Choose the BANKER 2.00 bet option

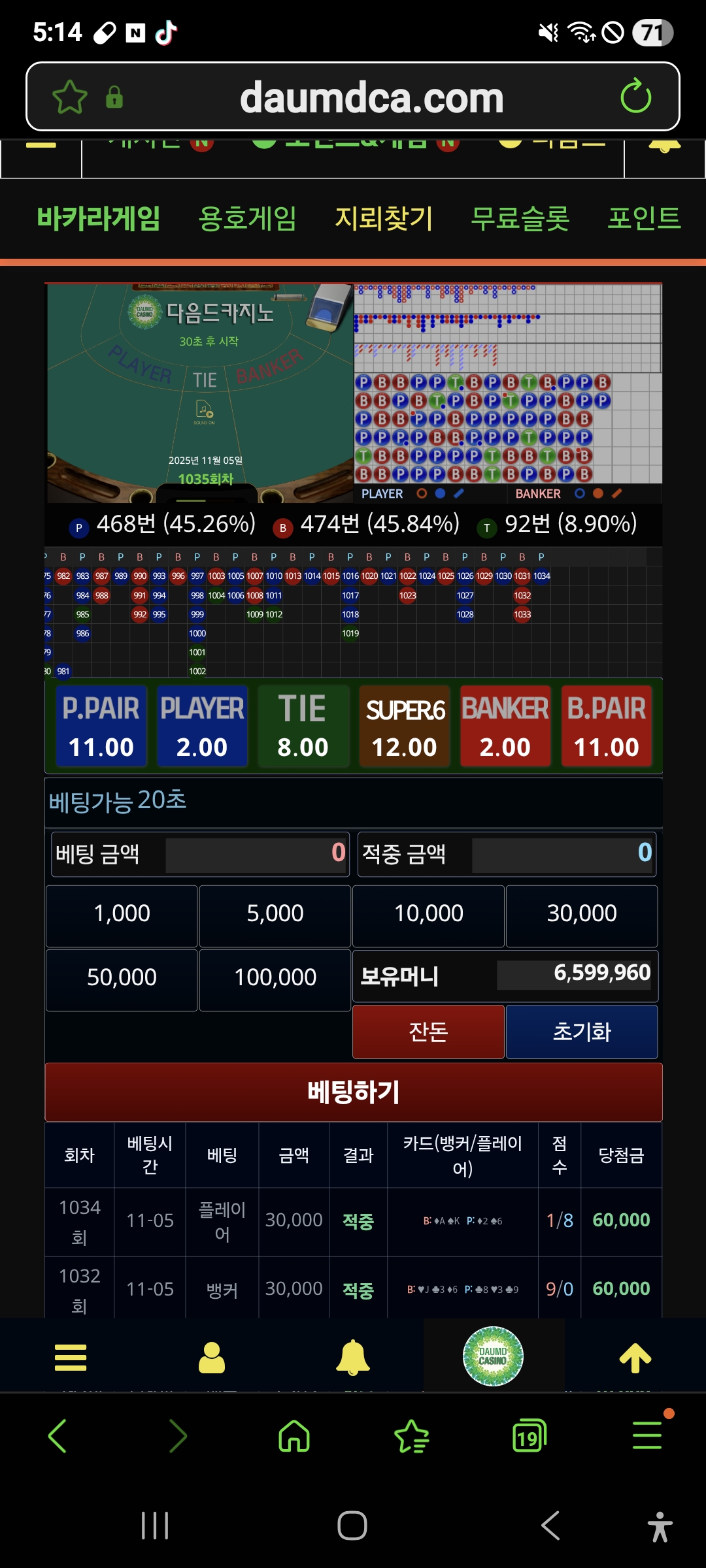pos(505,727)
